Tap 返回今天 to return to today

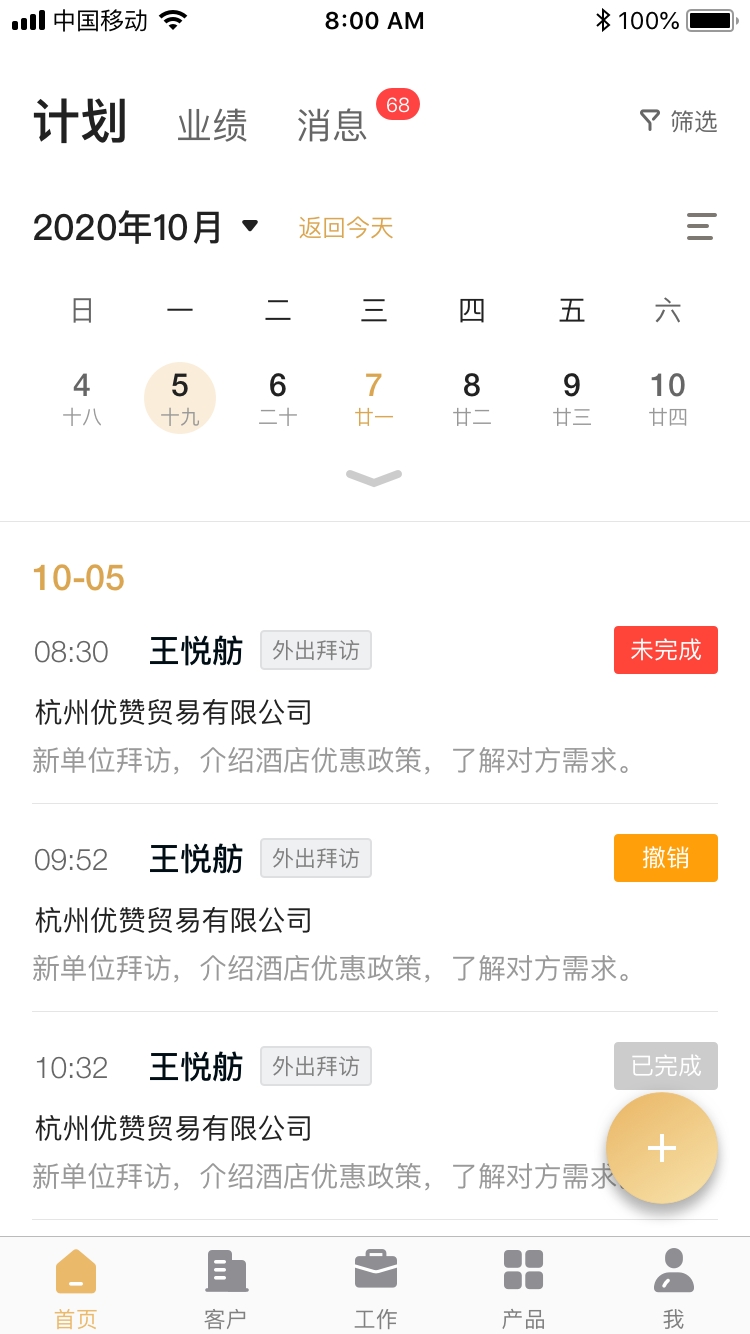tap(346, 228)
